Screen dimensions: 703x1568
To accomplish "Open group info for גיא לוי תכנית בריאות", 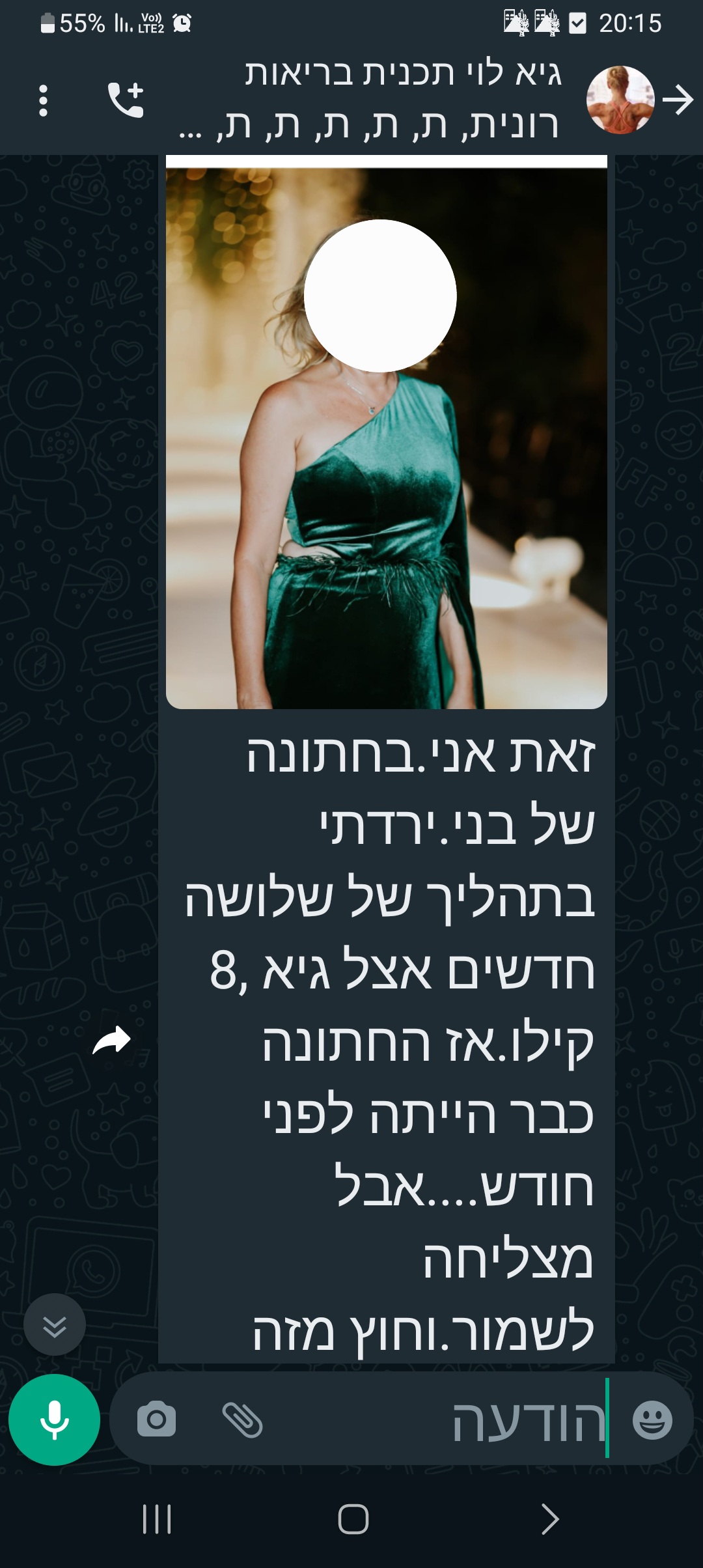I will point(370,100).
